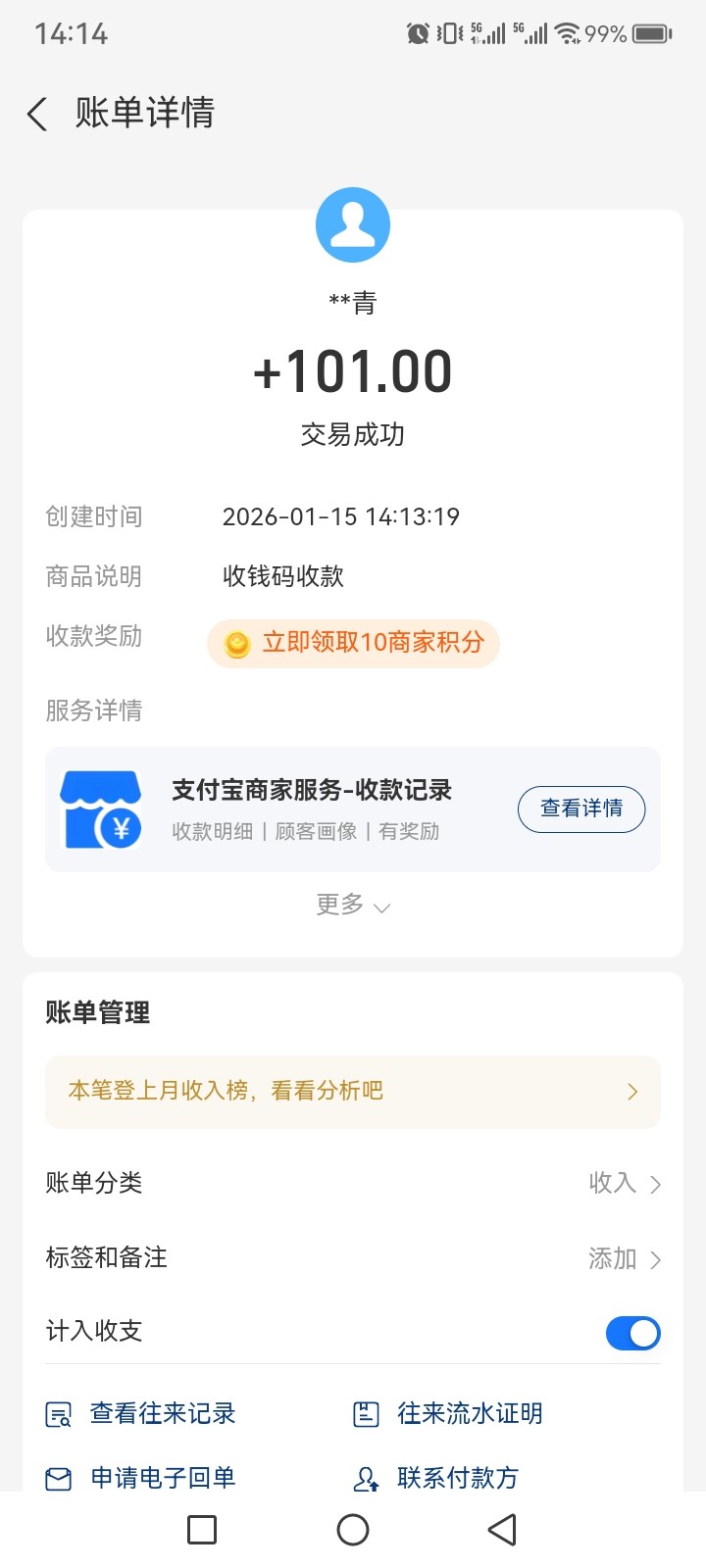The image size is (706, 1568).
Task: Open the system recent apps view
Action: coord(202,1530)
